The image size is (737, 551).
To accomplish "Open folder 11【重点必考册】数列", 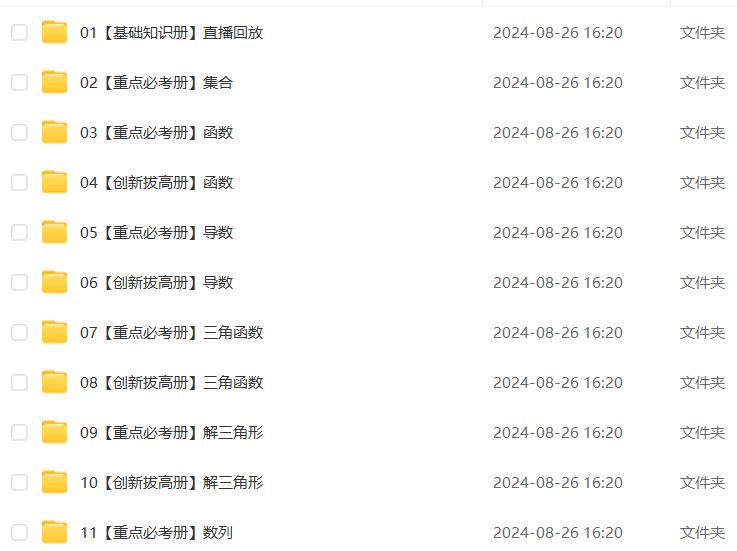I will (x=156, y=533).
